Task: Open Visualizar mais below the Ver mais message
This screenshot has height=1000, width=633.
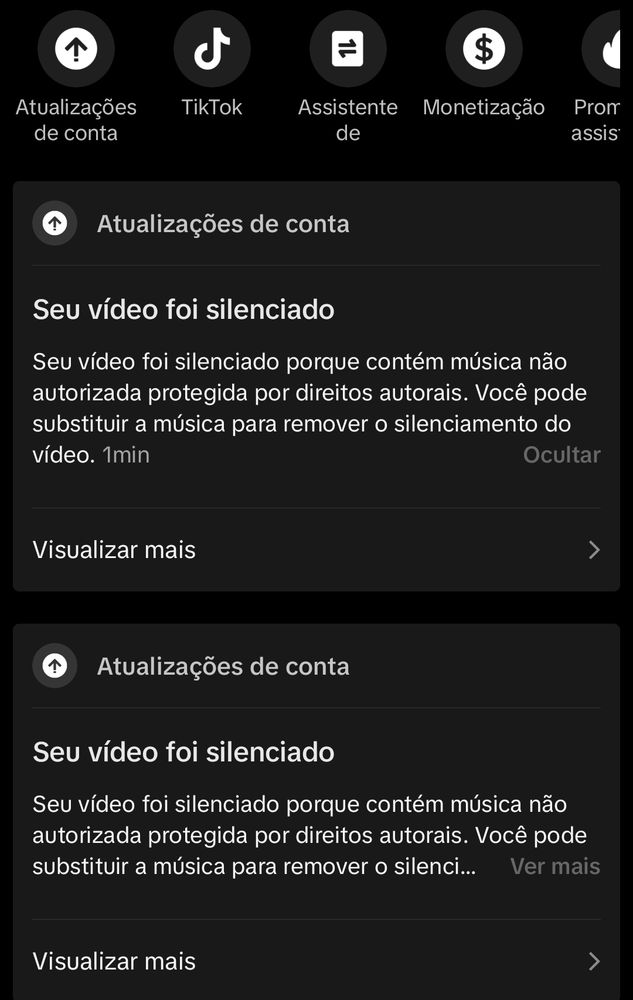Action: (316, 962)
